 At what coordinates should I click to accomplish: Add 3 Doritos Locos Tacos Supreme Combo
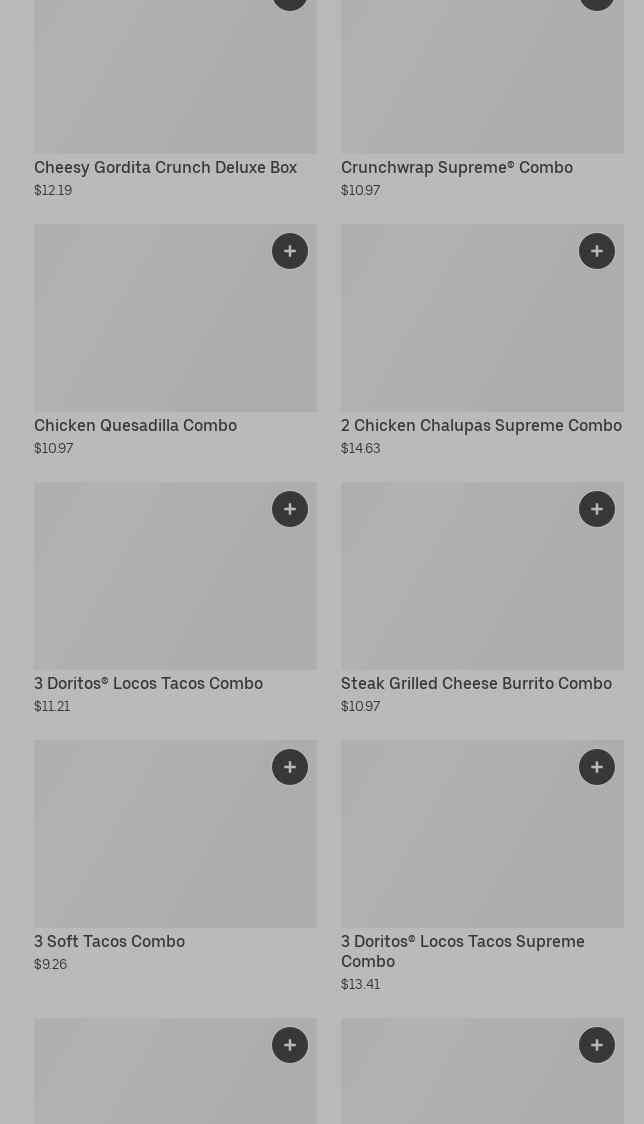pyautogui.click(x=597, y=767)
